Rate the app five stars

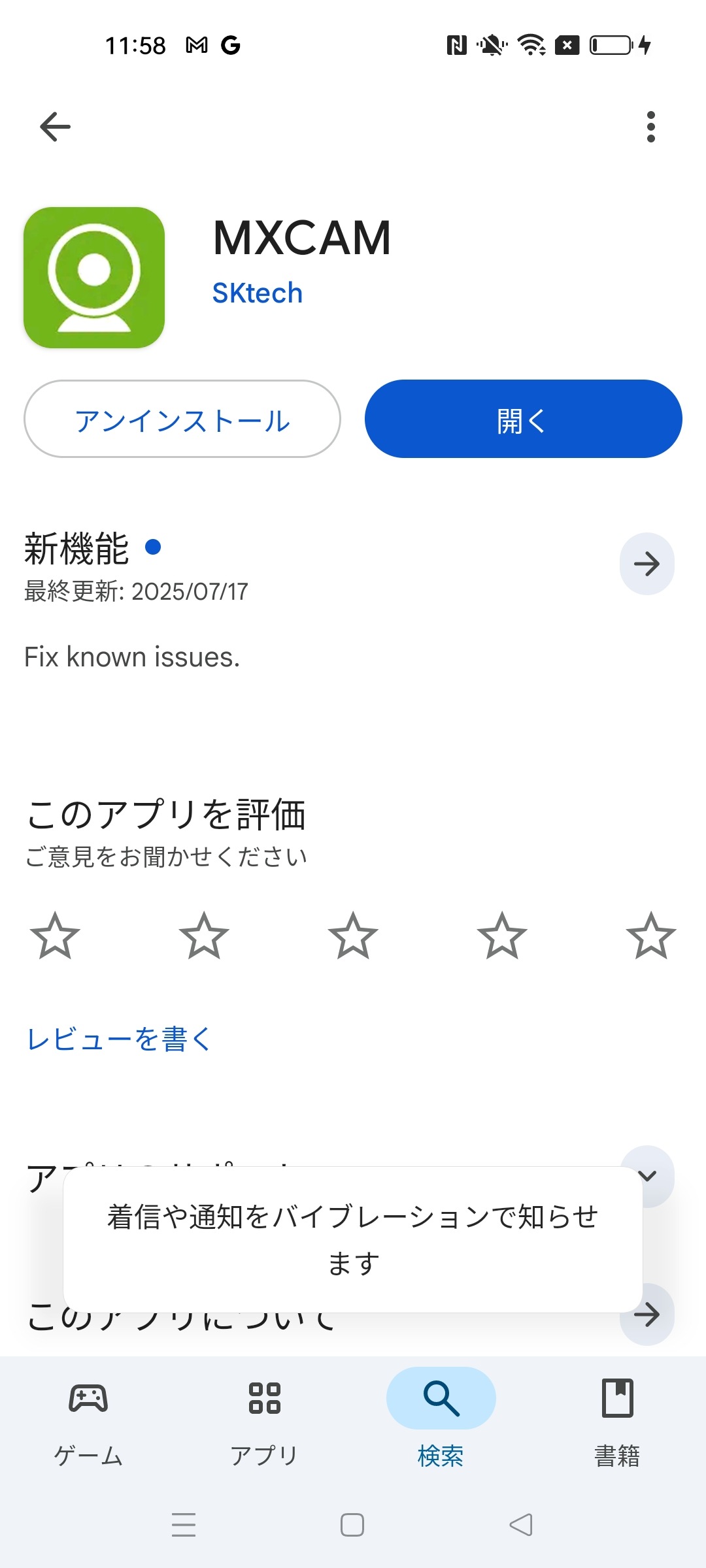click(x=651, y=936)
